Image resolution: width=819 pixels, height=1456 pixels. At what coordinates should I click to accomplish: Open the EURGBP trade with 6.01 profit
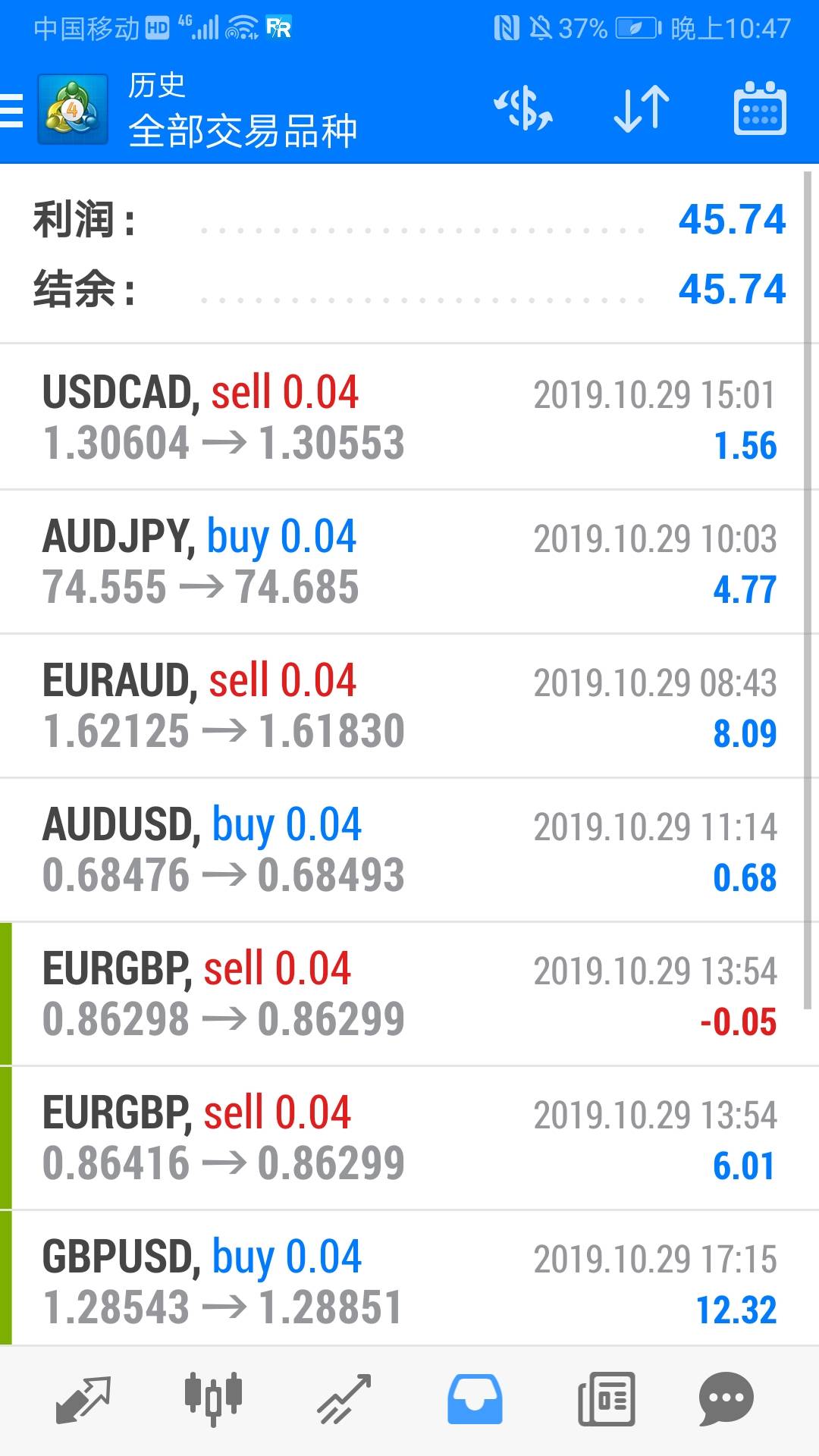pos(402,1138)
